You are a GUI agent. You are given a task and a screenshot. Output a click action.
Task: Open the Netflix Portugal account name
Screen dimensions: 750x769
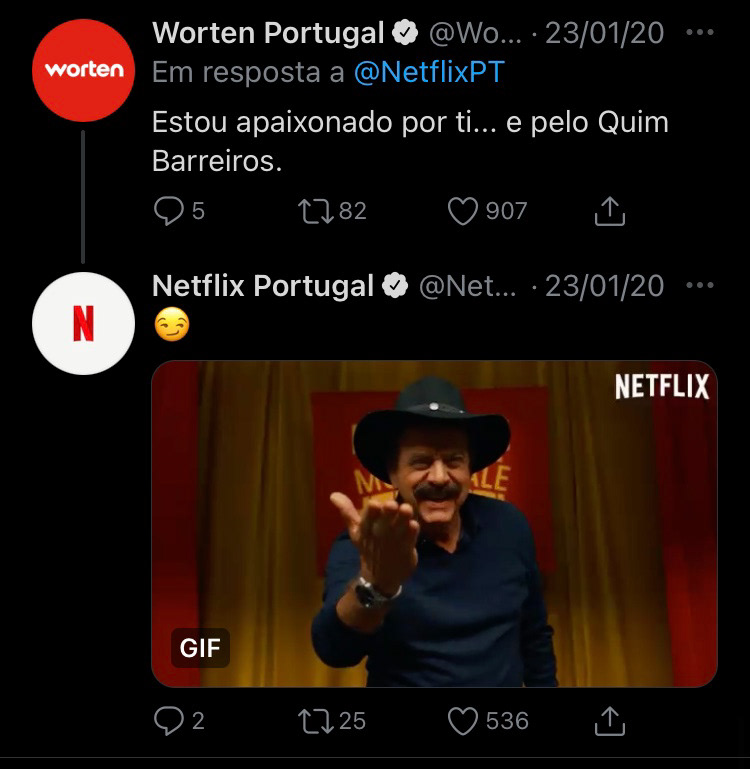[x=263, y=286]
